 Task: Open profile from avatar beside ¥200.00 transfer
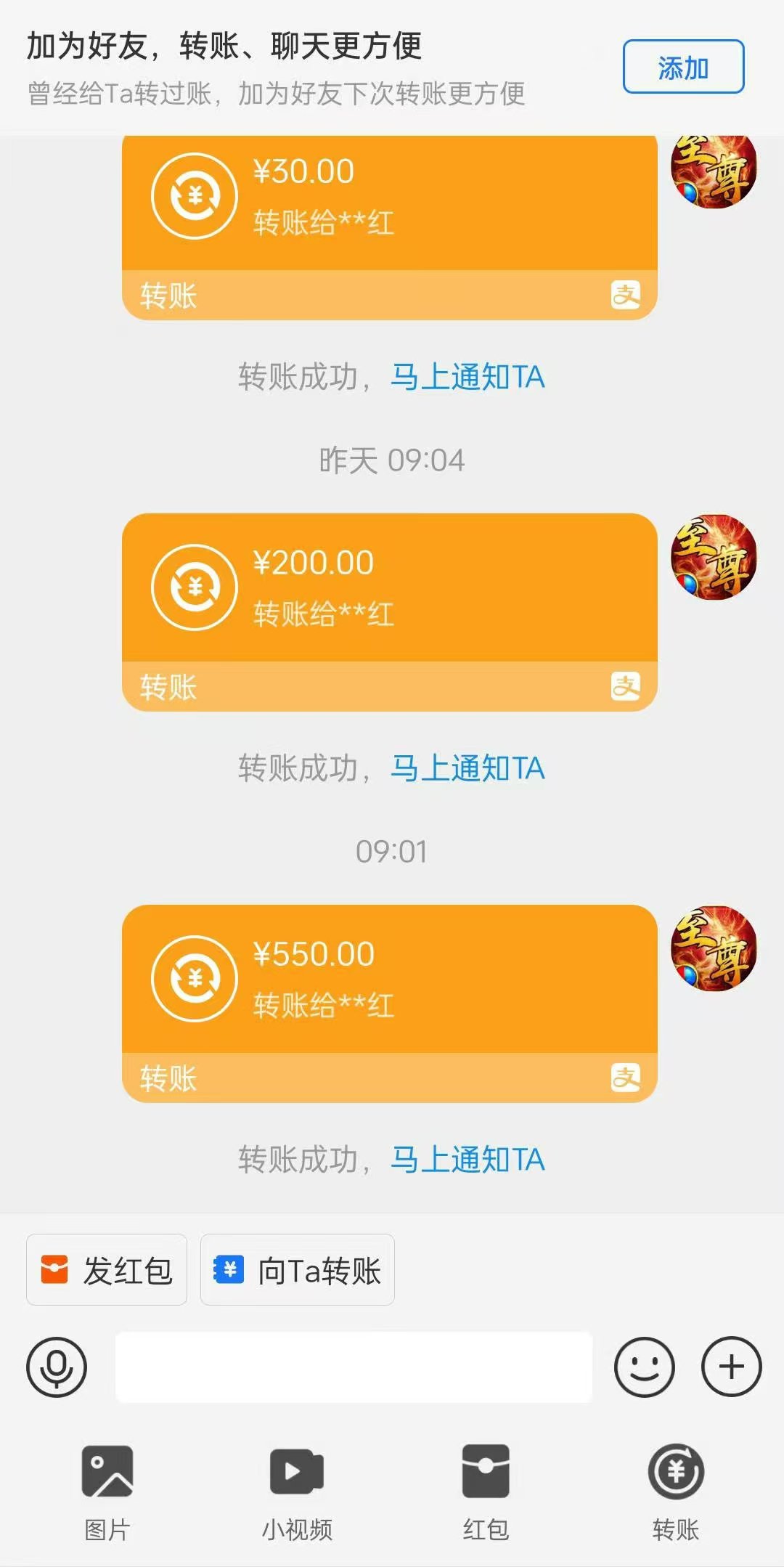click(714, 557)
